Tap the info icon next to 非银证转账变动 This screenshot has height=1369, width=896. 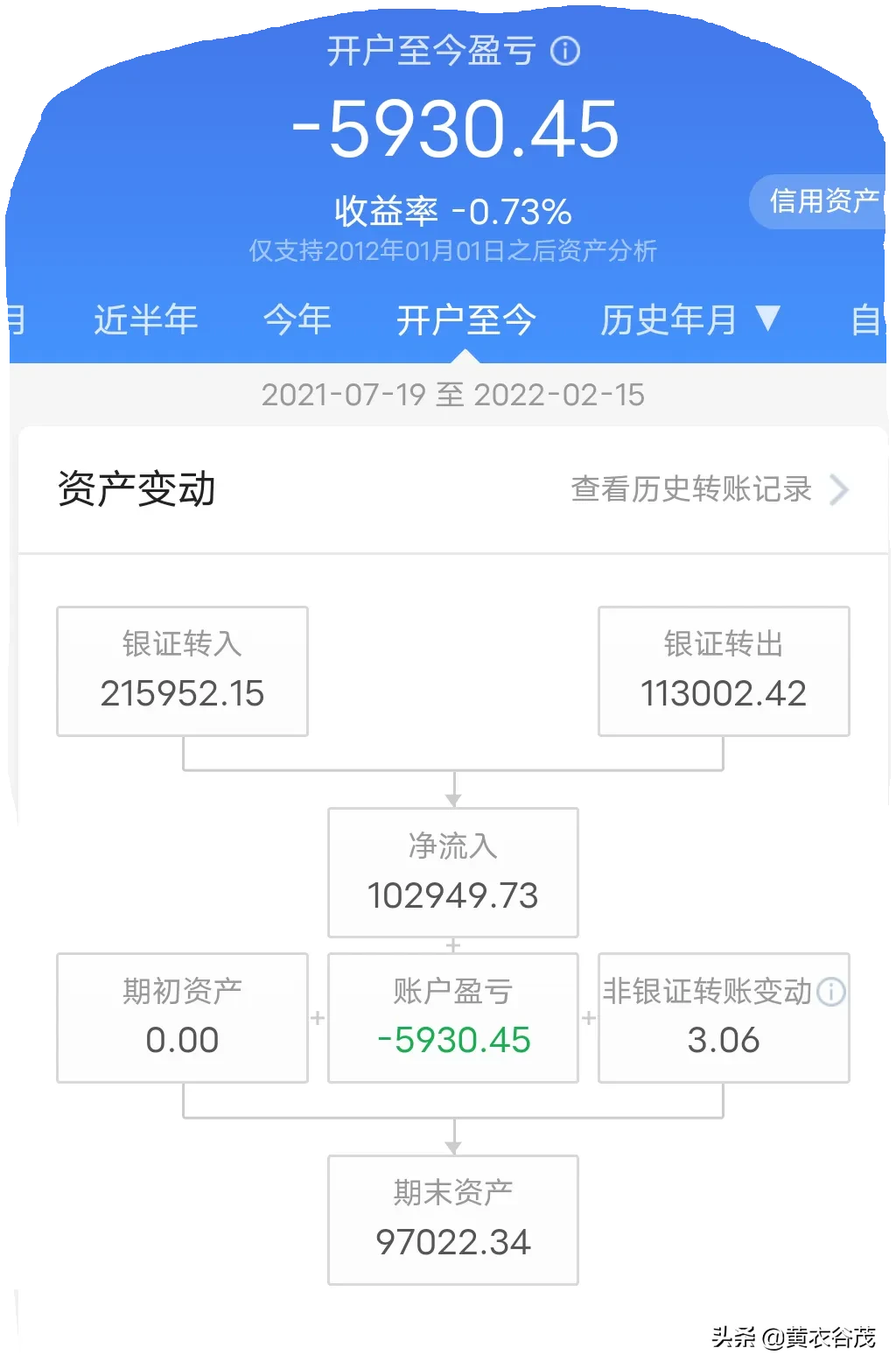830,992
